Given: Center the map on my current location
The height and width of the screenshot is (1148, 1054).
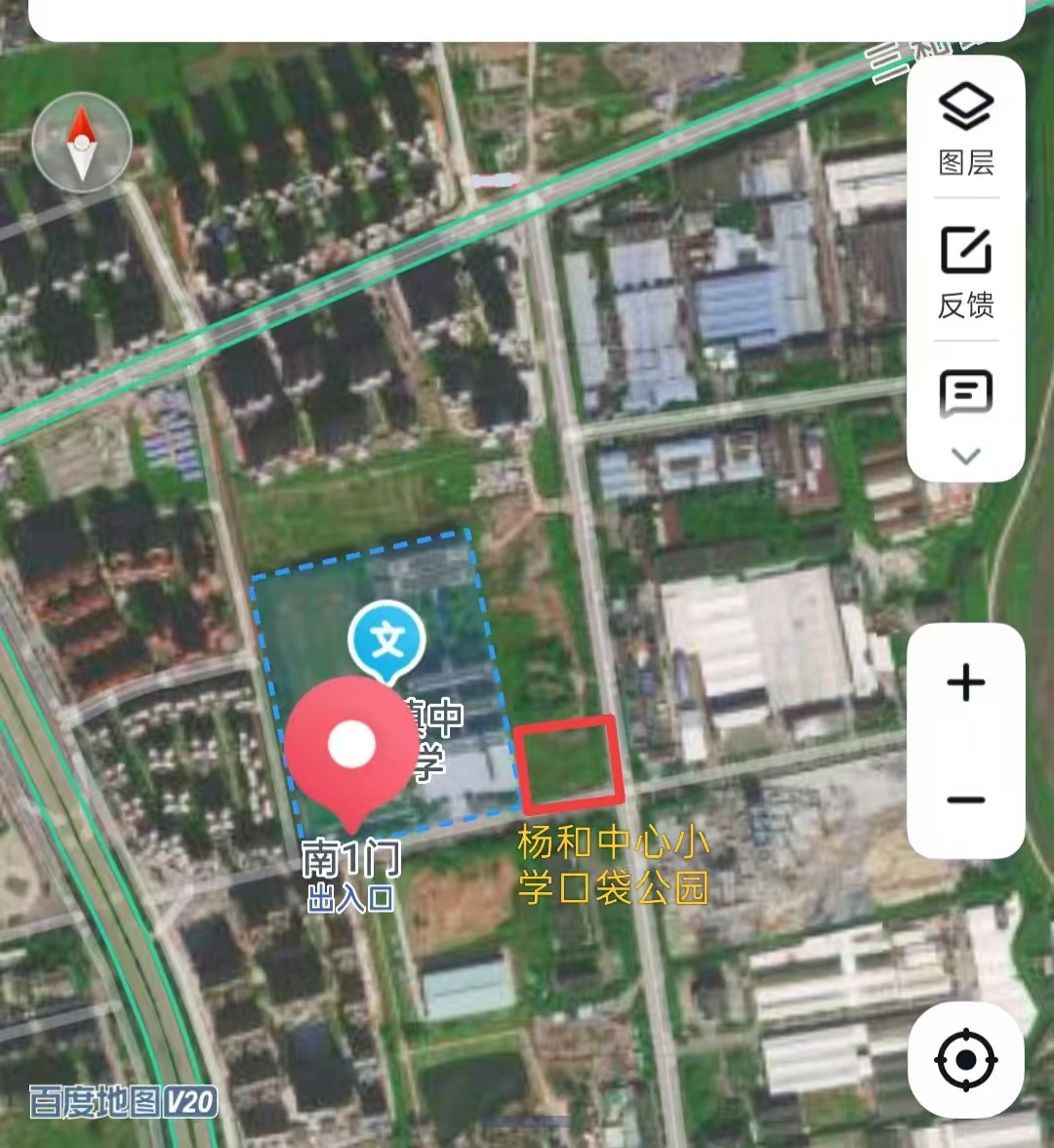Looking at the screenshot, I should [x=966, y=1059].
